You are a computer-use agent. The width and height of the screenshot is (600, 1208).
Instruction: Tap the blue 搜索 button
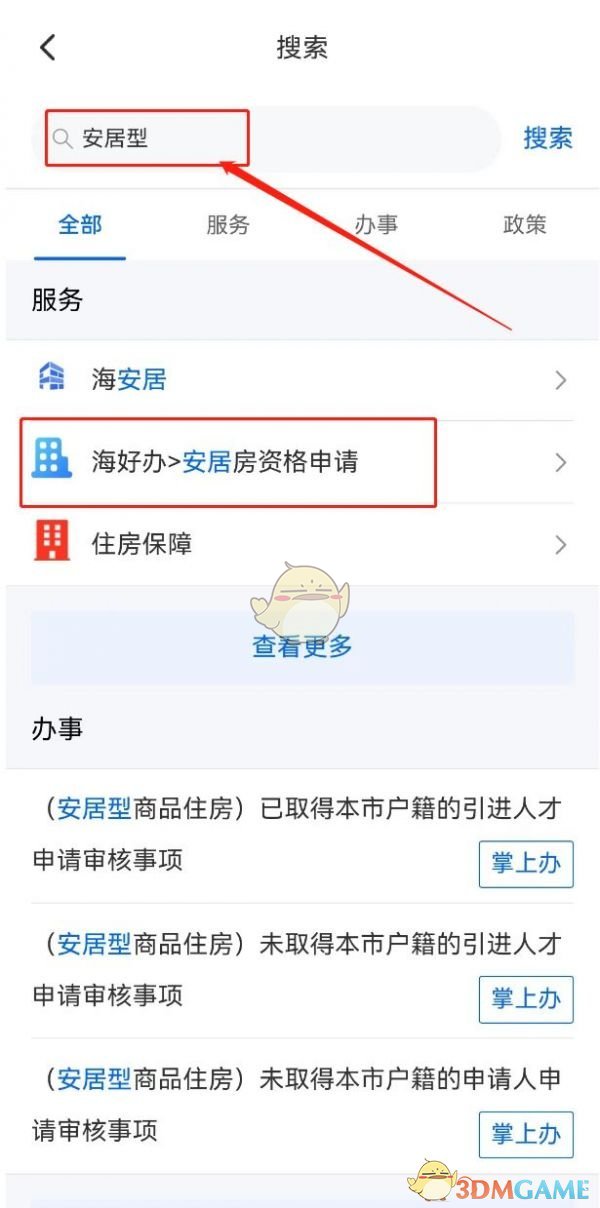click(x=548, y=138)
